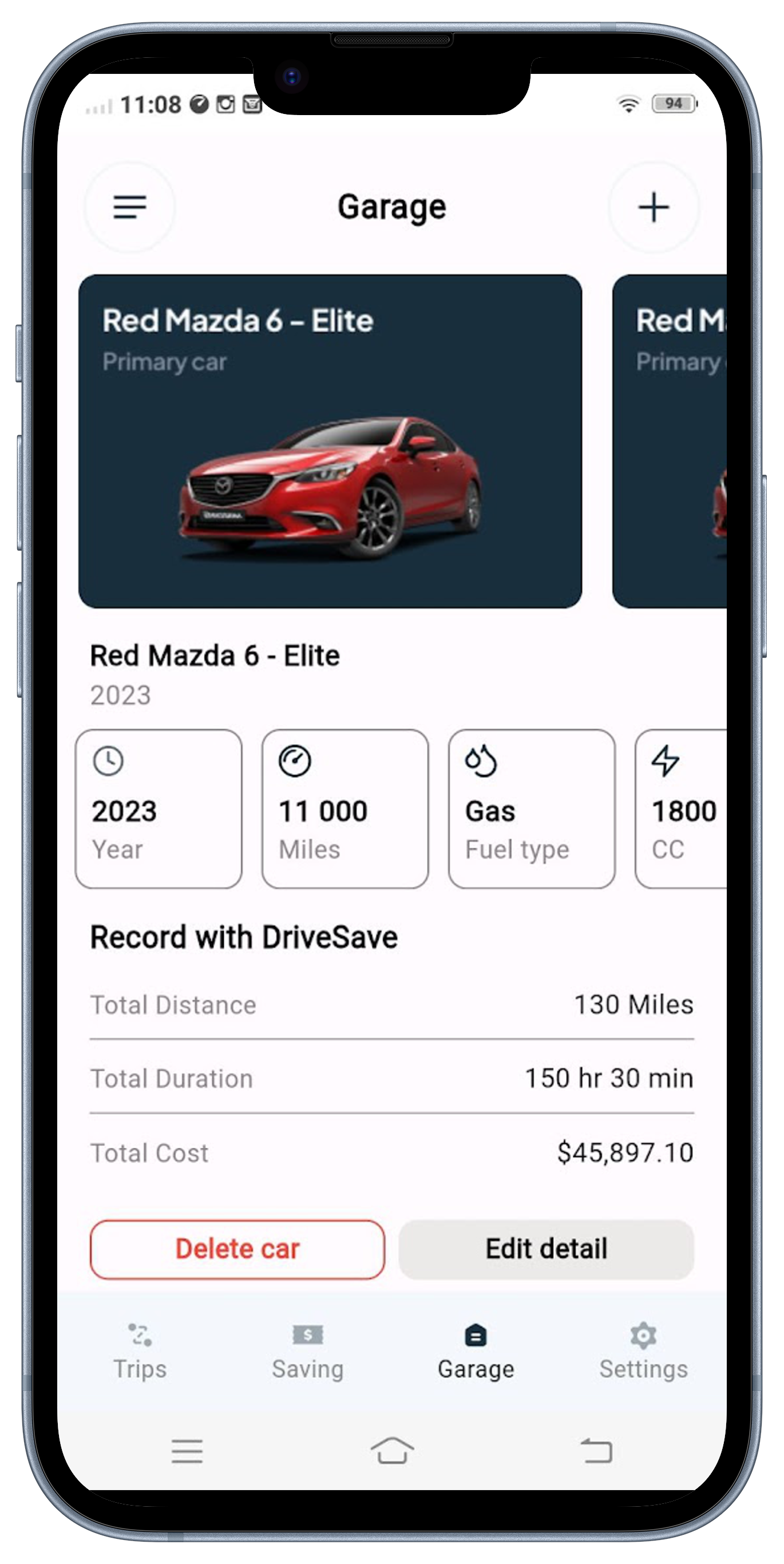
Task: Go to the Settings tab
Action: (x=643, y=1352)
